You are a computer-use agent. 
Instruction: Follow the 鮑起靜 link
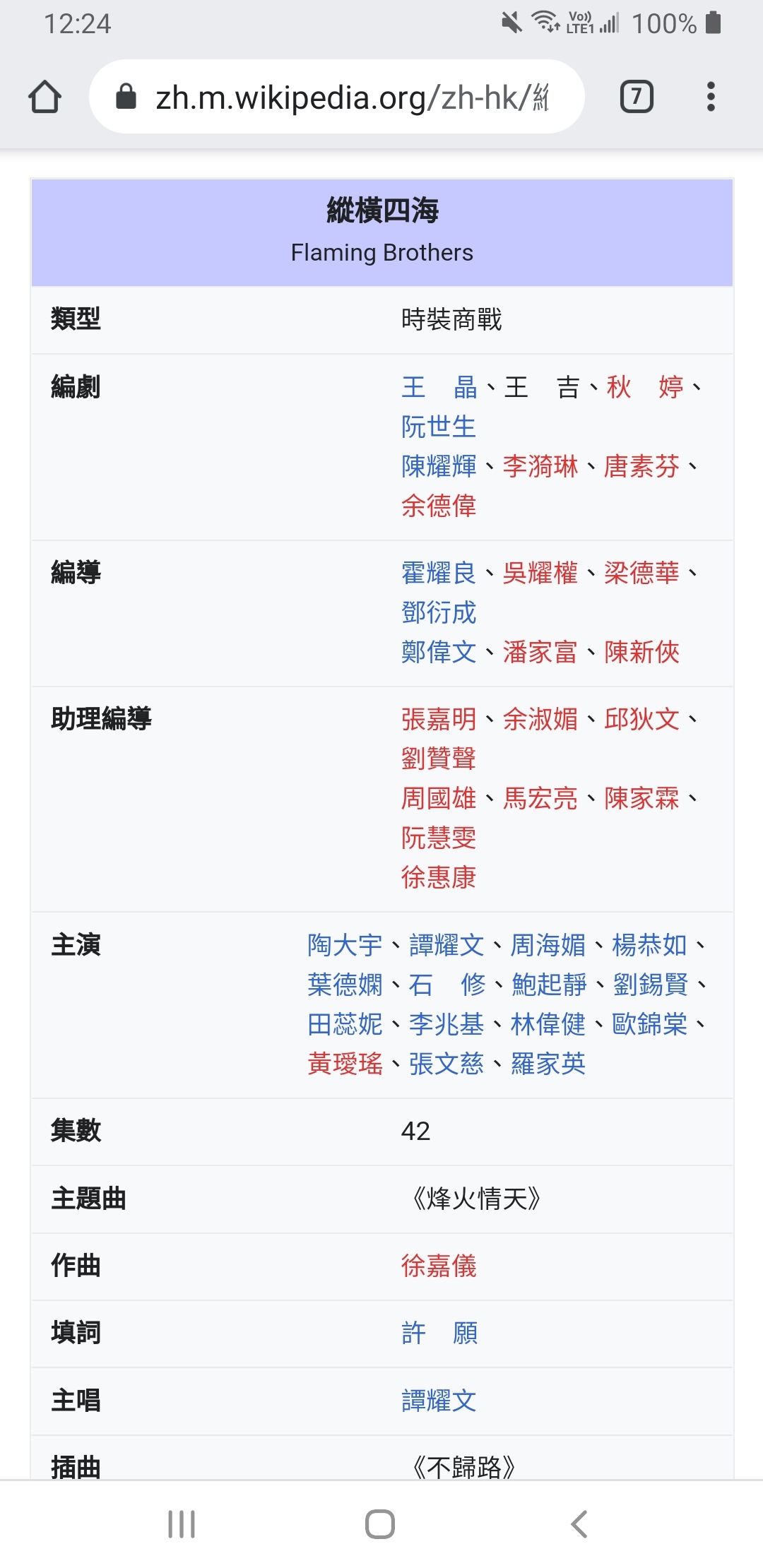click(x=549, y=985)
